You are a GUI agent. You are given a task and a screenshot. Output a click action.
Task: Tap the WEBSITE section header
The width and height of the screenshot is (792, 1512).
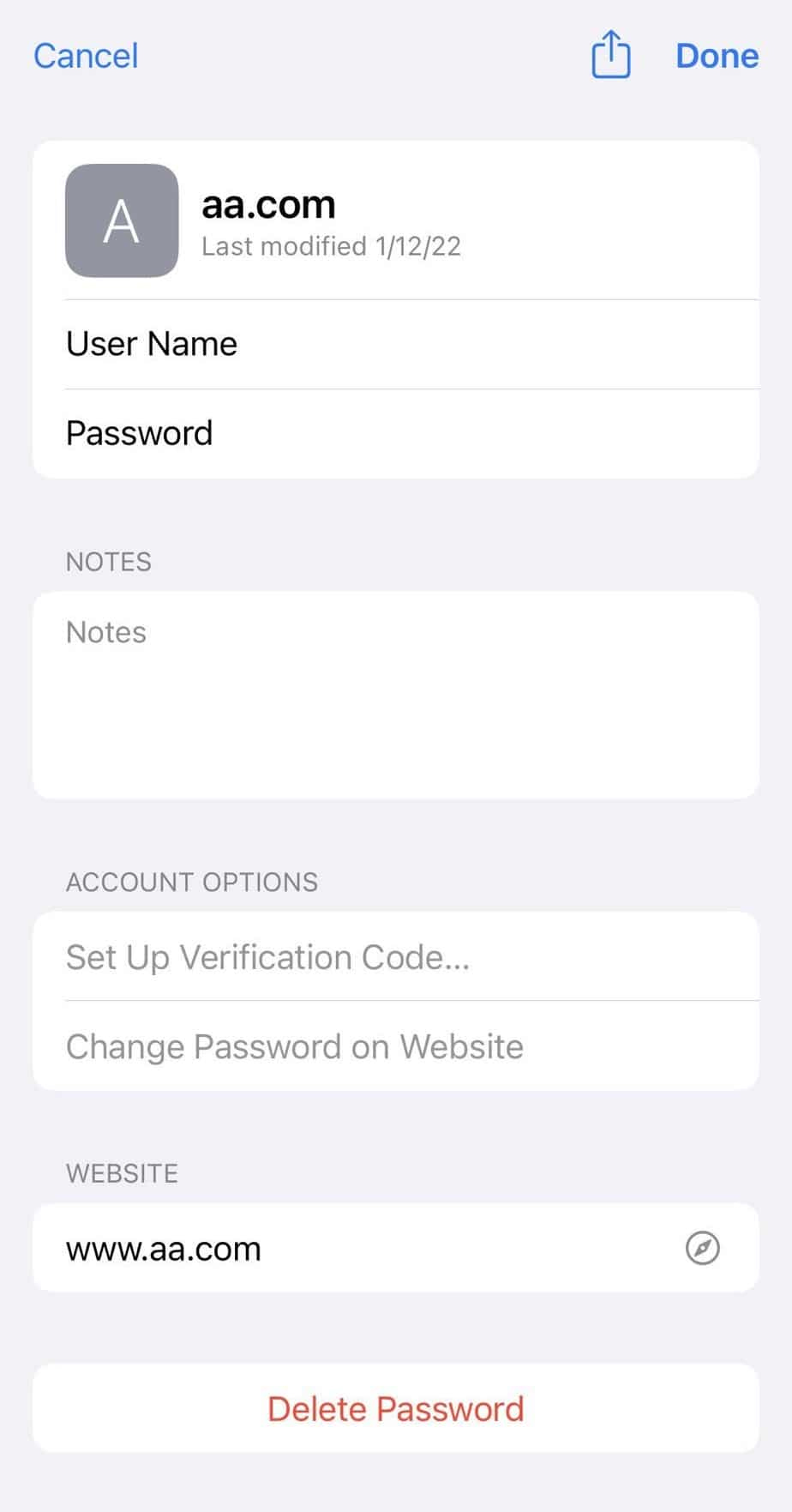(x=121, y=1172)
